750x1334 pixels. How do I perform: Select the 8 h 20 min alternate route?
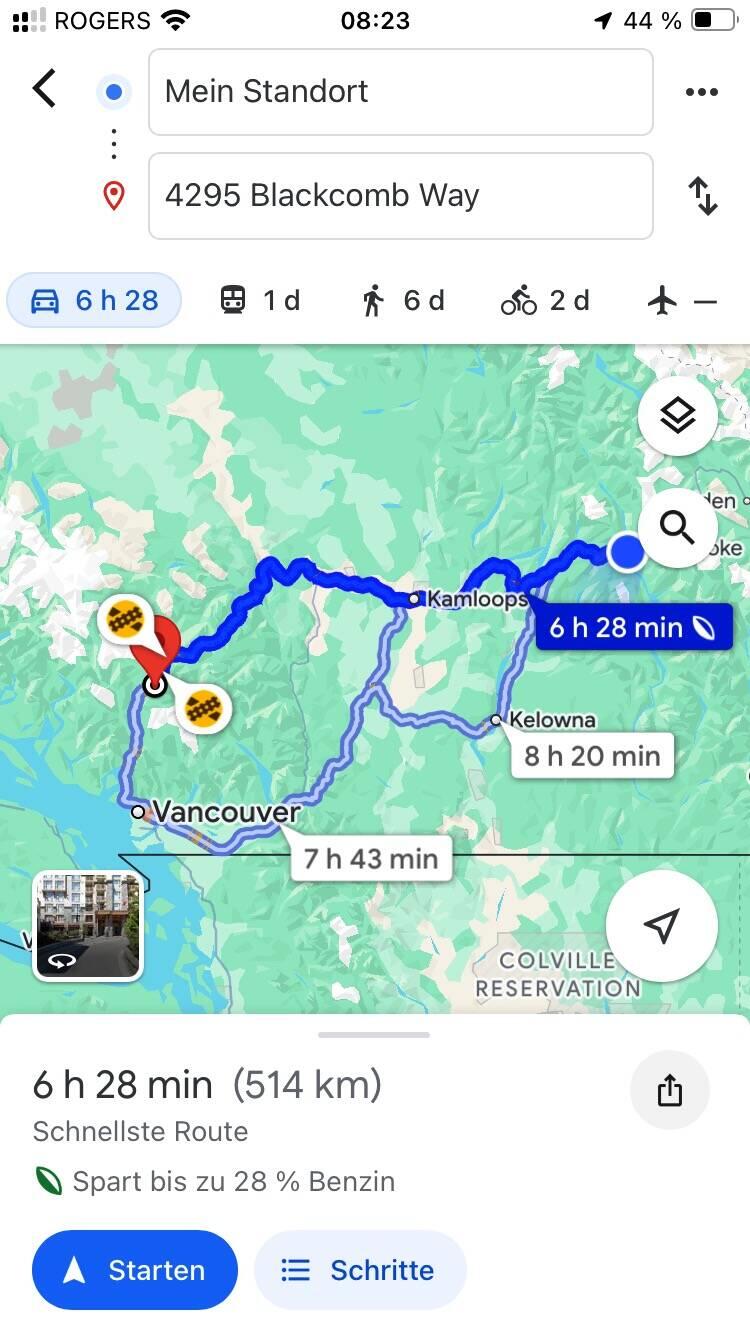click(x=592, y=756)
